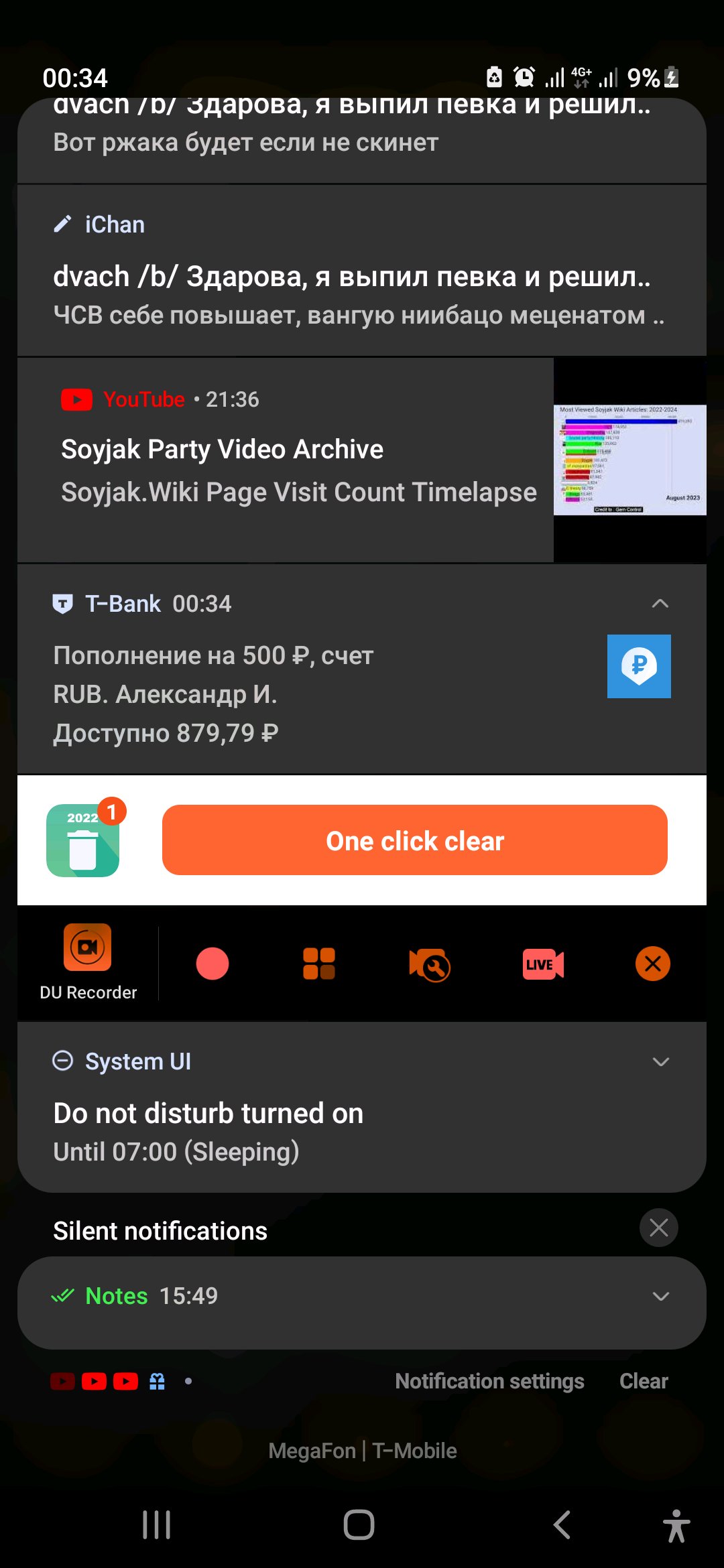Expand the Notes notification
The height and width of the screenshot is (1568, 724).
pos(660,1296)
